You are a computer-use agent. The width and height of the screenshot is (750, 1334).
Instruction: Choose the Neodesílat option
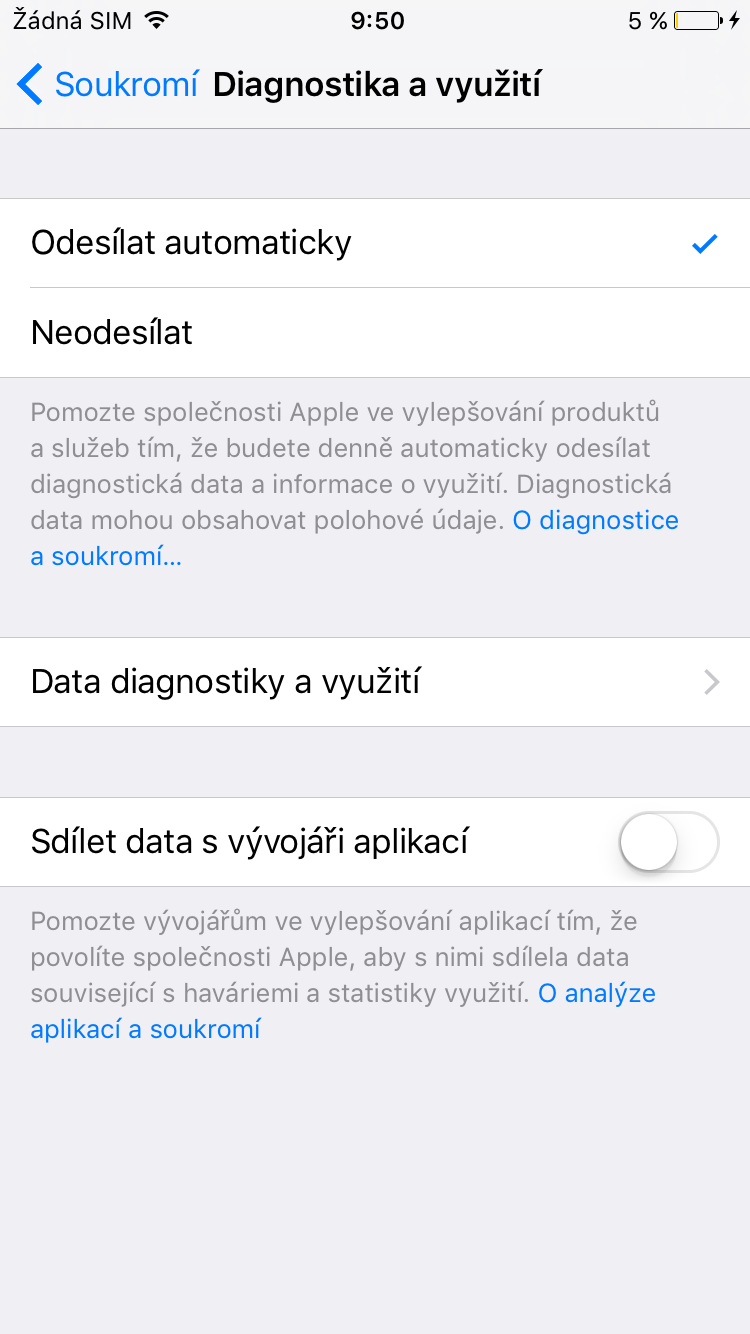click(375, 332)
